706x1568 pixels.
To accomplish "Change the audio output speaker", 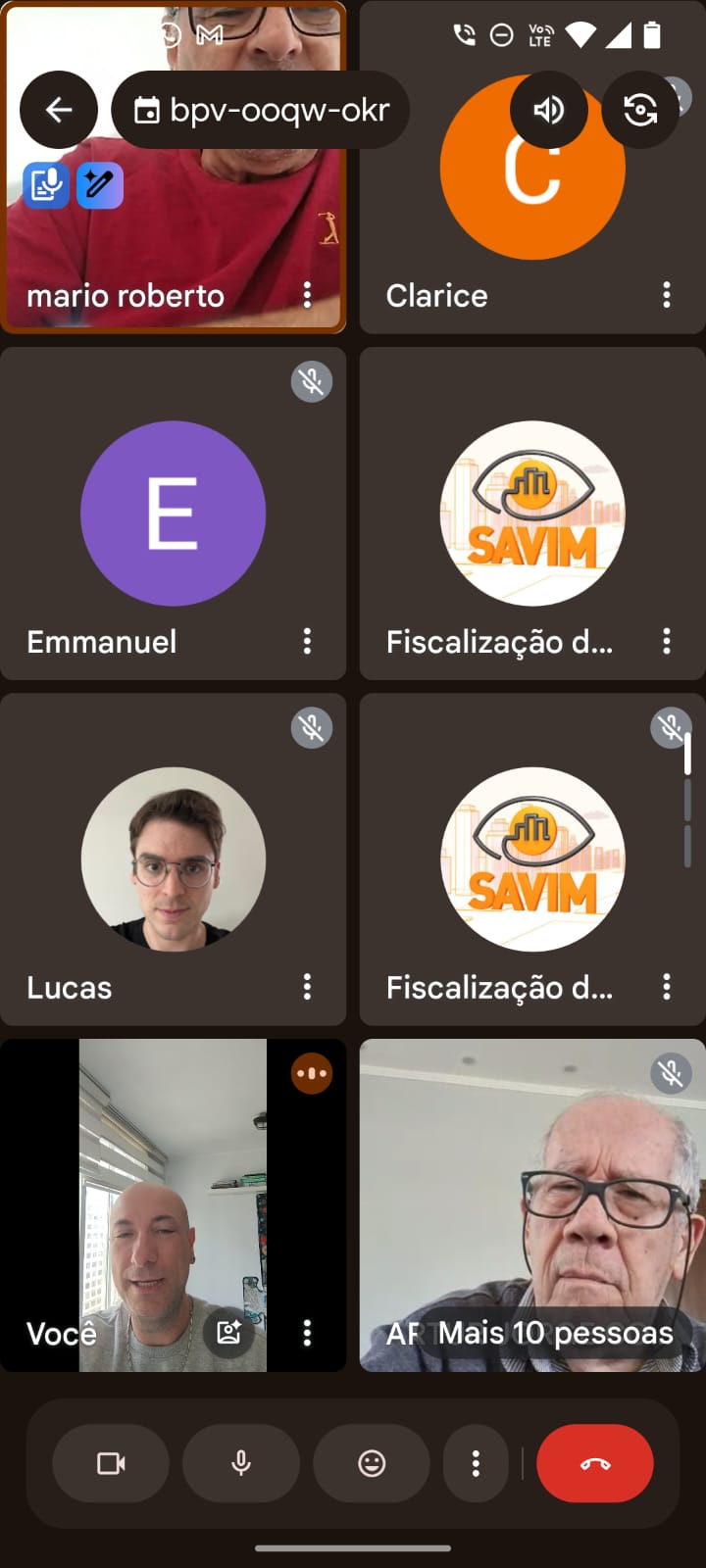I will tap(549, 110).
